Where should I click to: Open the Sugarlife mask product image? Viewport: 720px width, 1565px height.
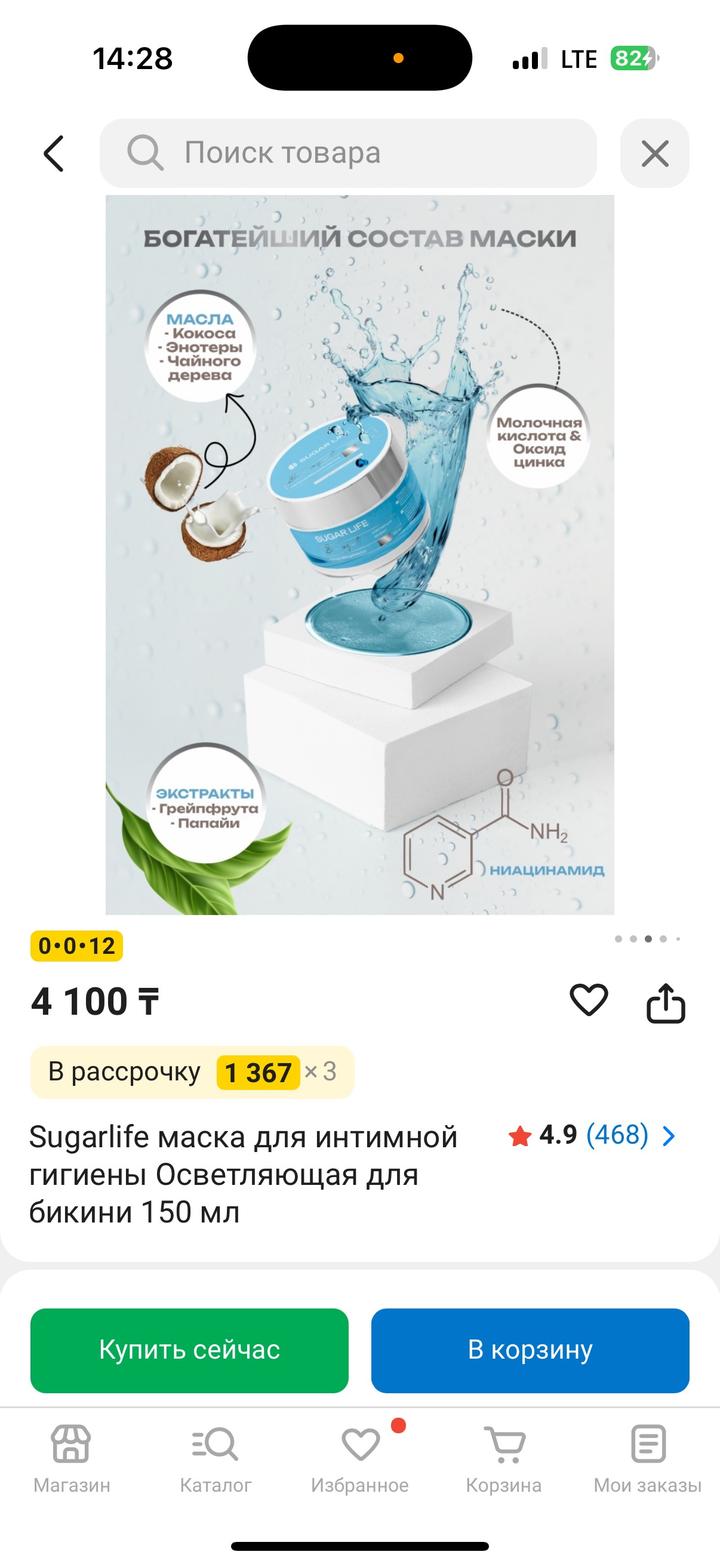tap(360, 555)
